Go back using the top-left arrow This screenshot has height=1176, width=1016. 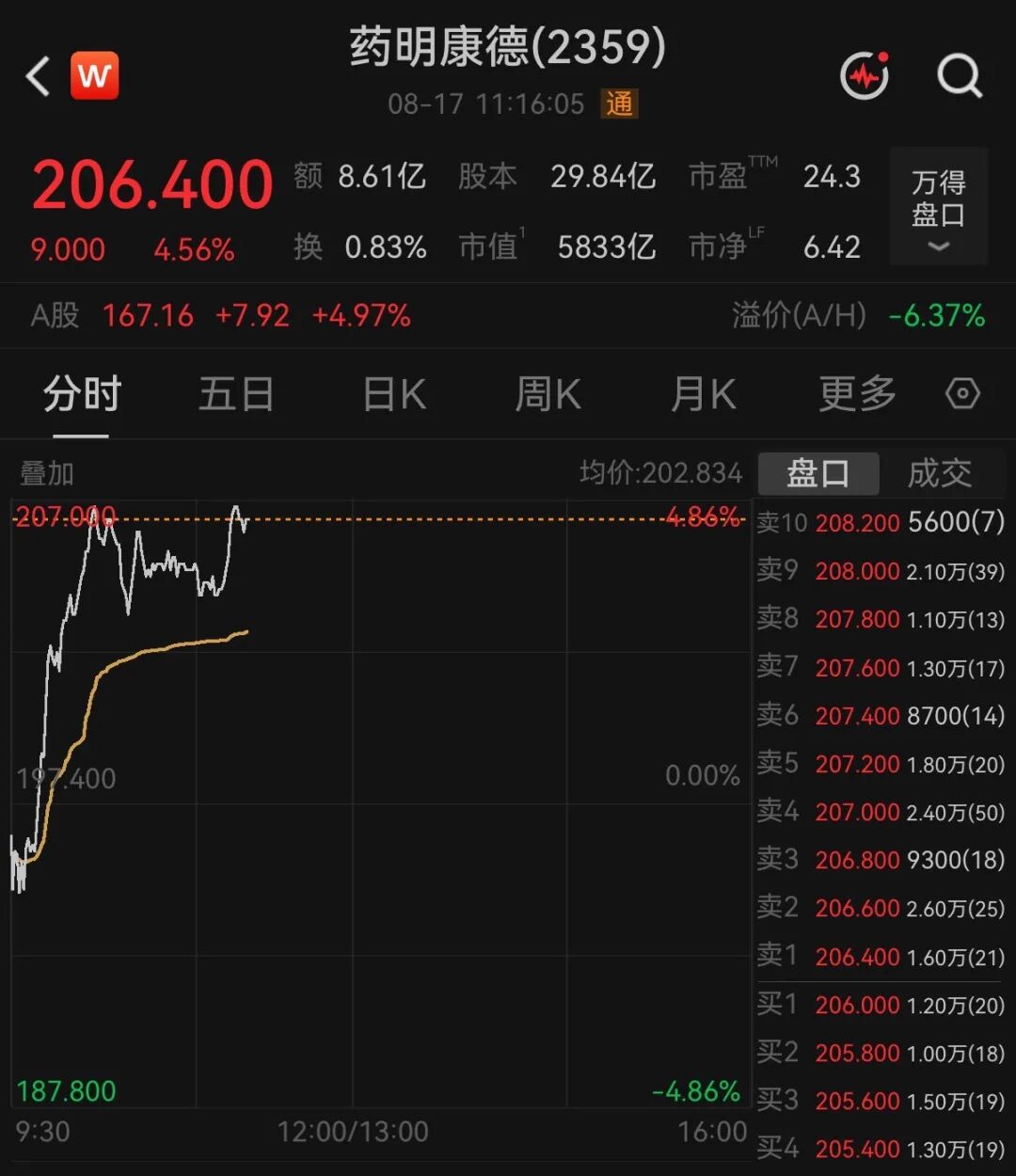coord(38,76)
